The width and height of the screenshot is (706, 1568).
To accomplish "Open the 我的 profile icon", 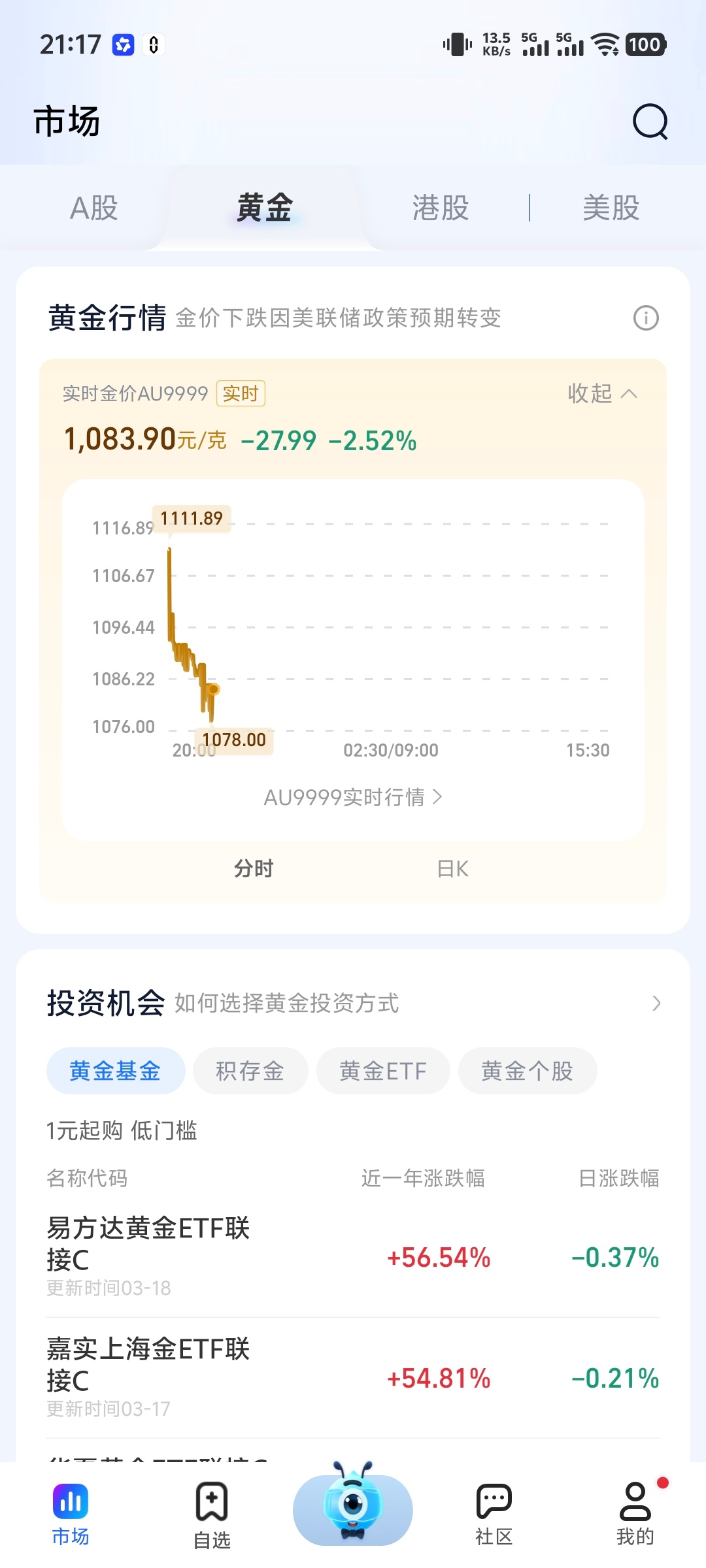I will coord(633,1502).
